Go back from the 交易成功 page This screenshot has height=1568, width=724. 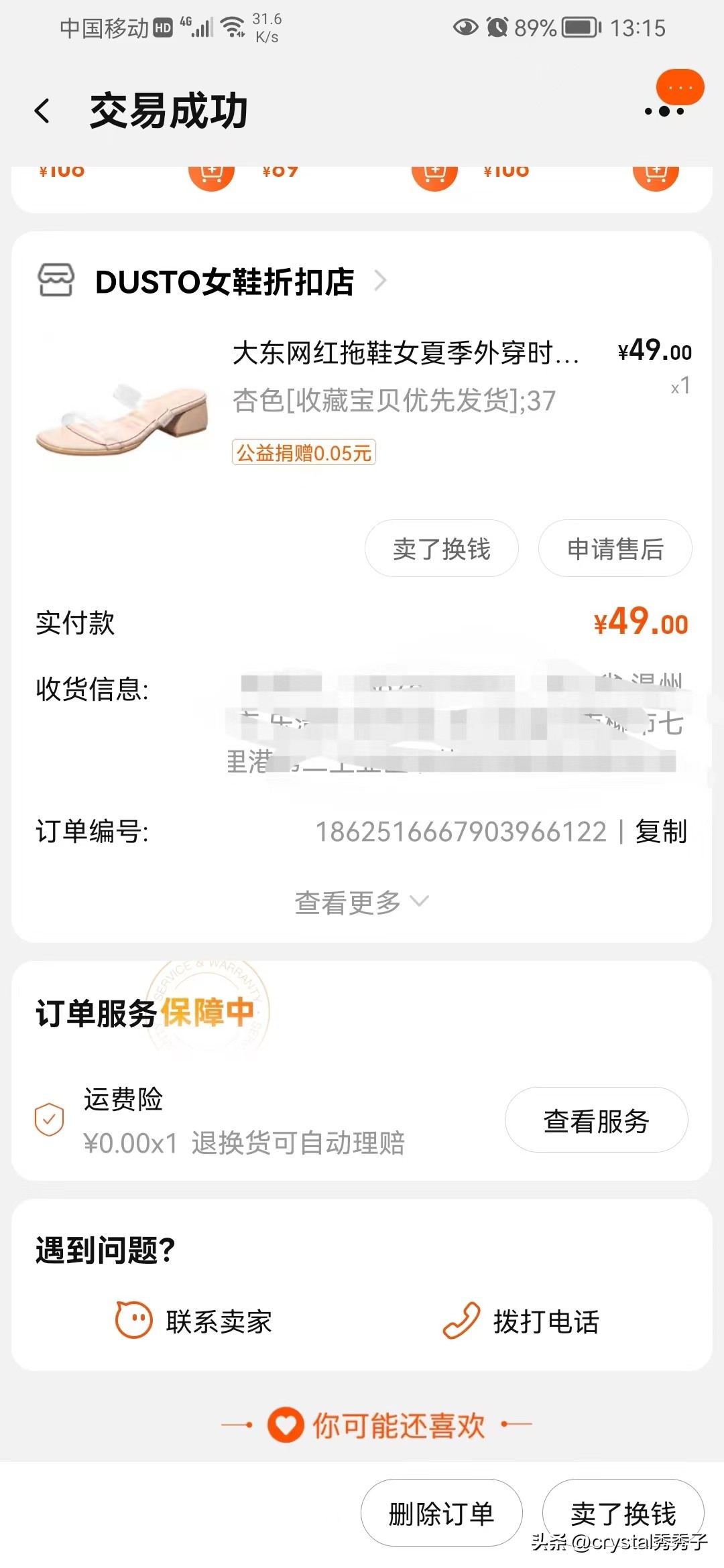pyautogui.click(x=42, y=111)
